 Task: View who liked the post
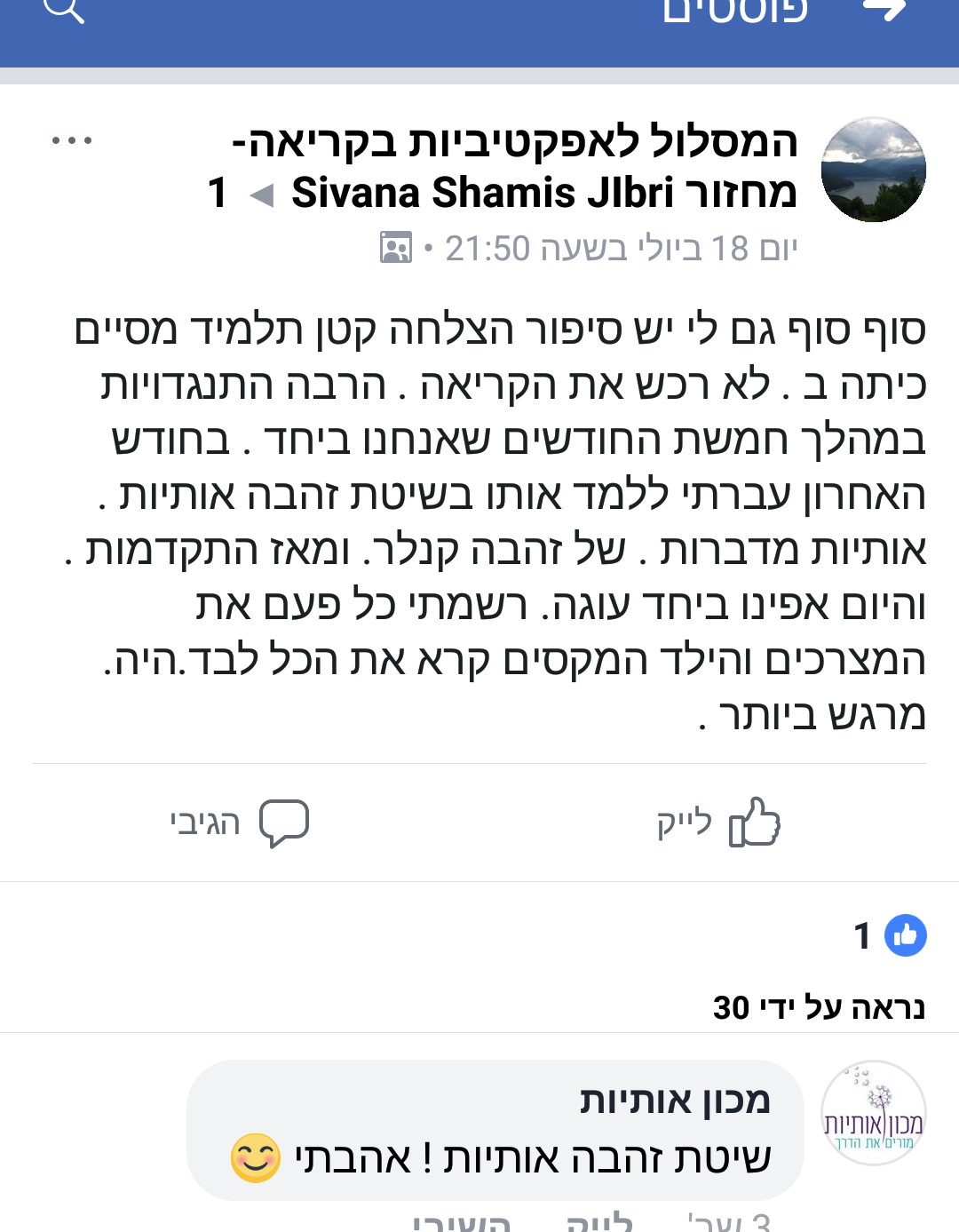[x=890, y=935]
